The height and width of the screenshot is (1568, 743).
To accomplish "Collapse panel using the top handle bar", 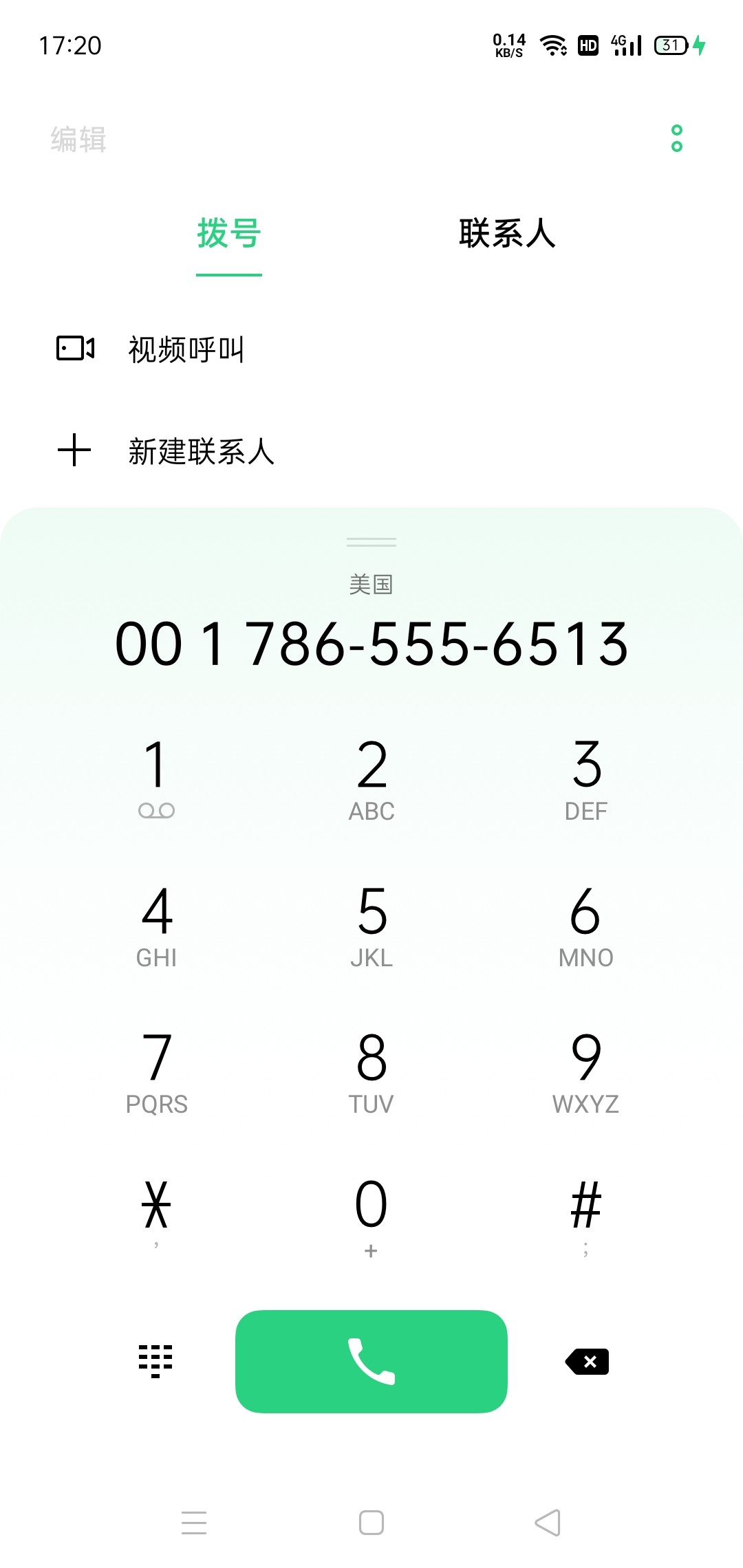I will click(371, 543).
